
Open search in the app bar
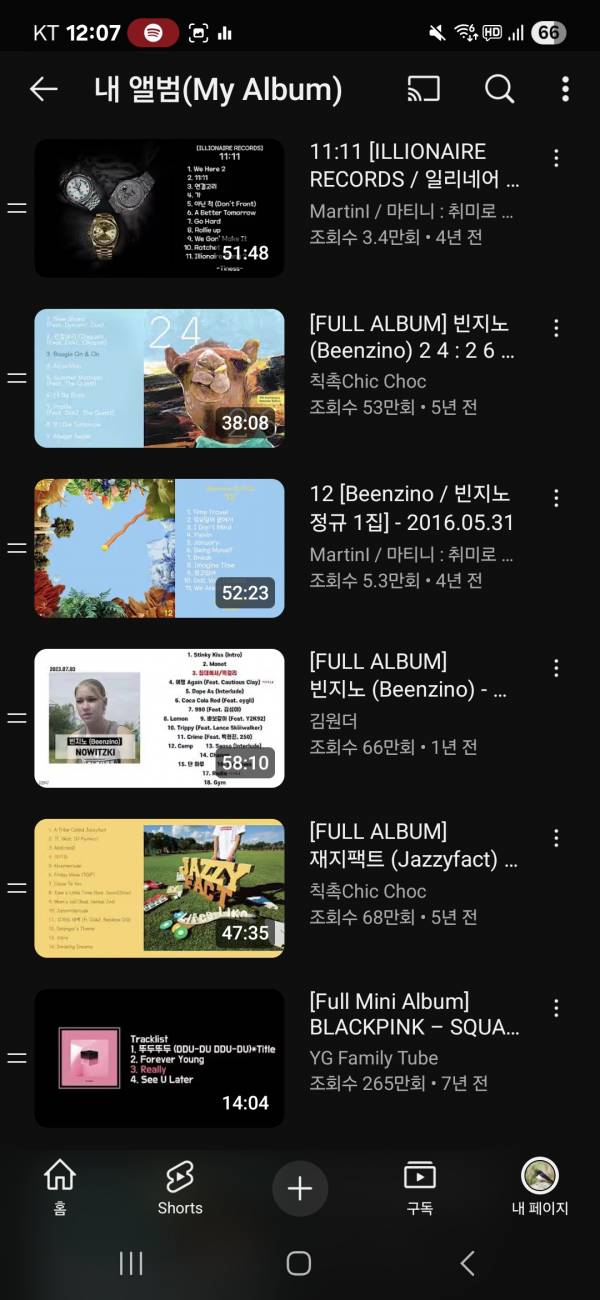[x=499, y=89]
